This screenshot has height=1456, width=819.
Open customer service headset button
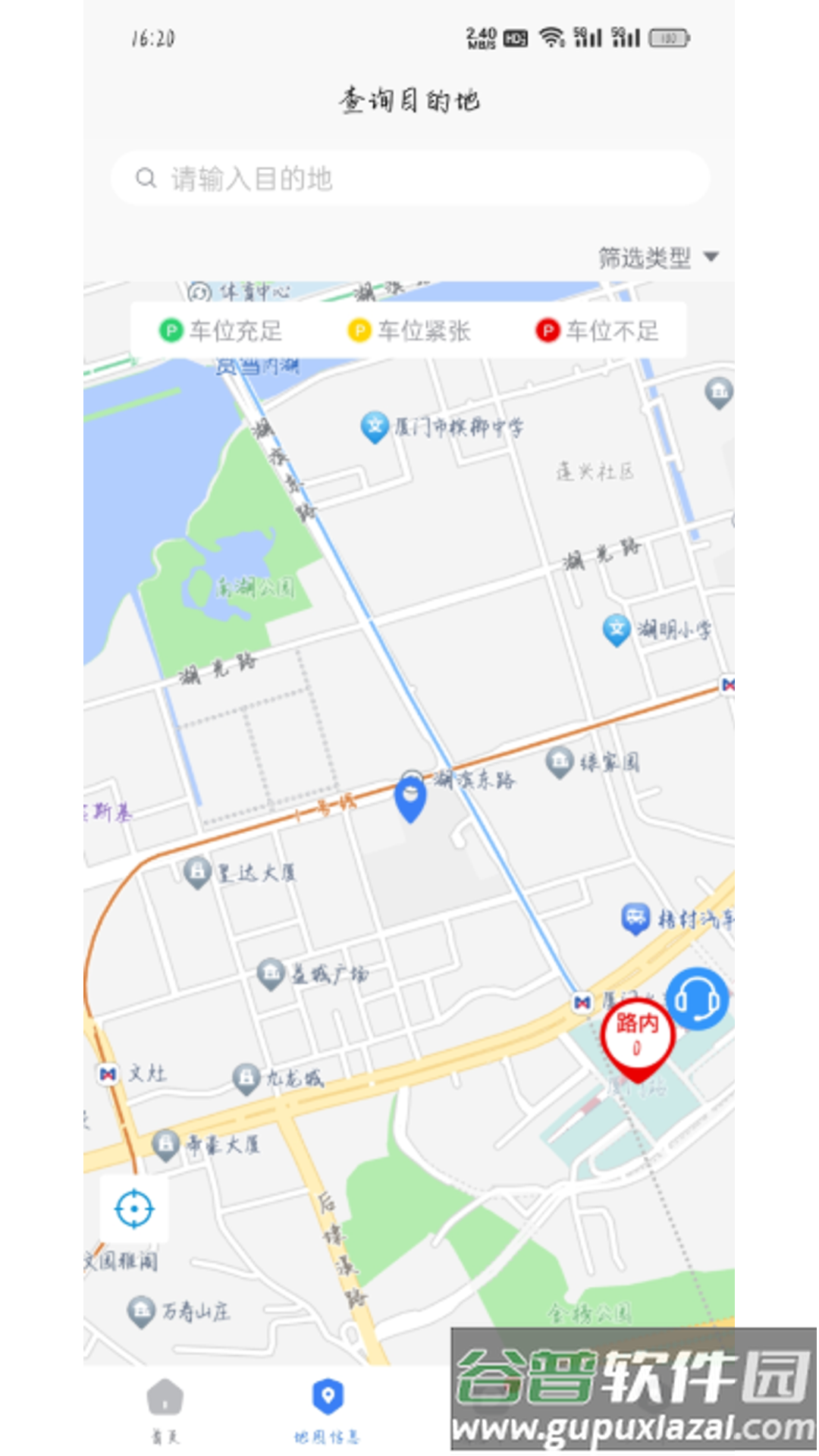[697, 999]
